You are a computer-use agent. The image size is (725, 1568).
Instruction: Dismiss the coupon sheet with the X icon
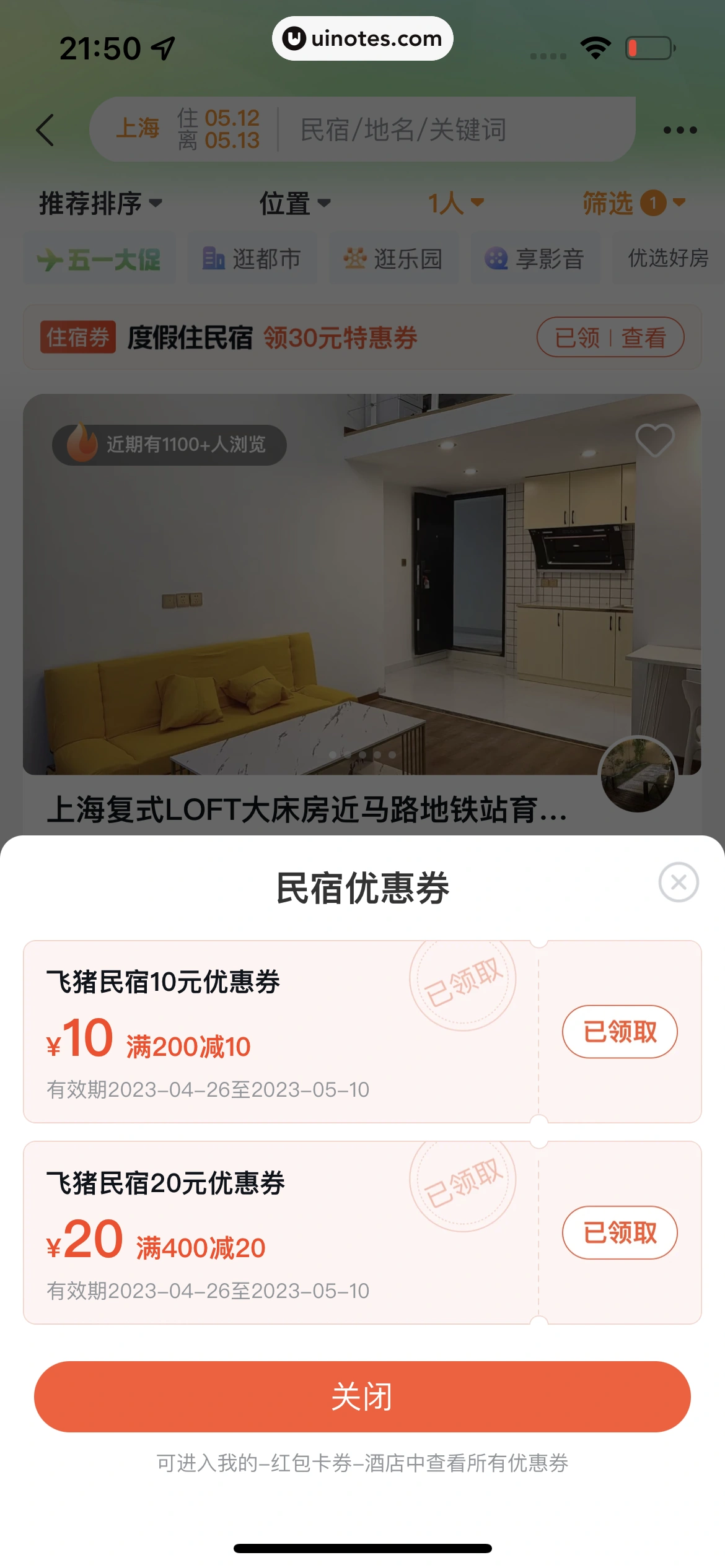tap(679, 882)
